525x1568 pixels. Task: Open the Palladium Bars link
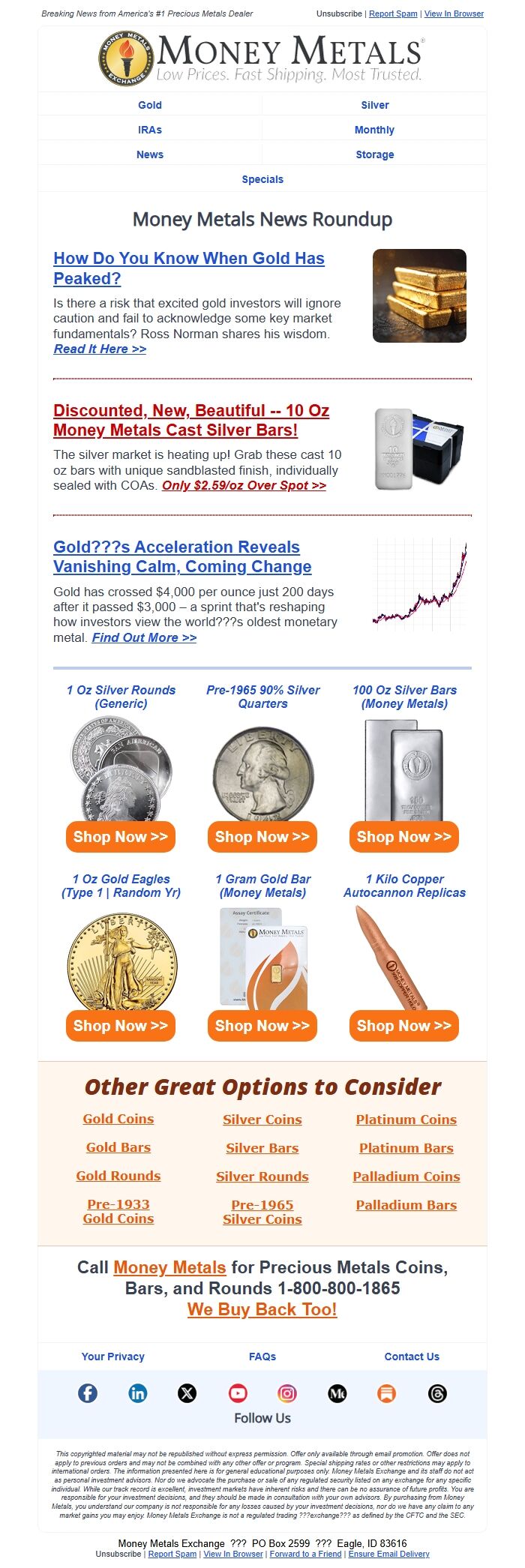tap(406, 1205)
